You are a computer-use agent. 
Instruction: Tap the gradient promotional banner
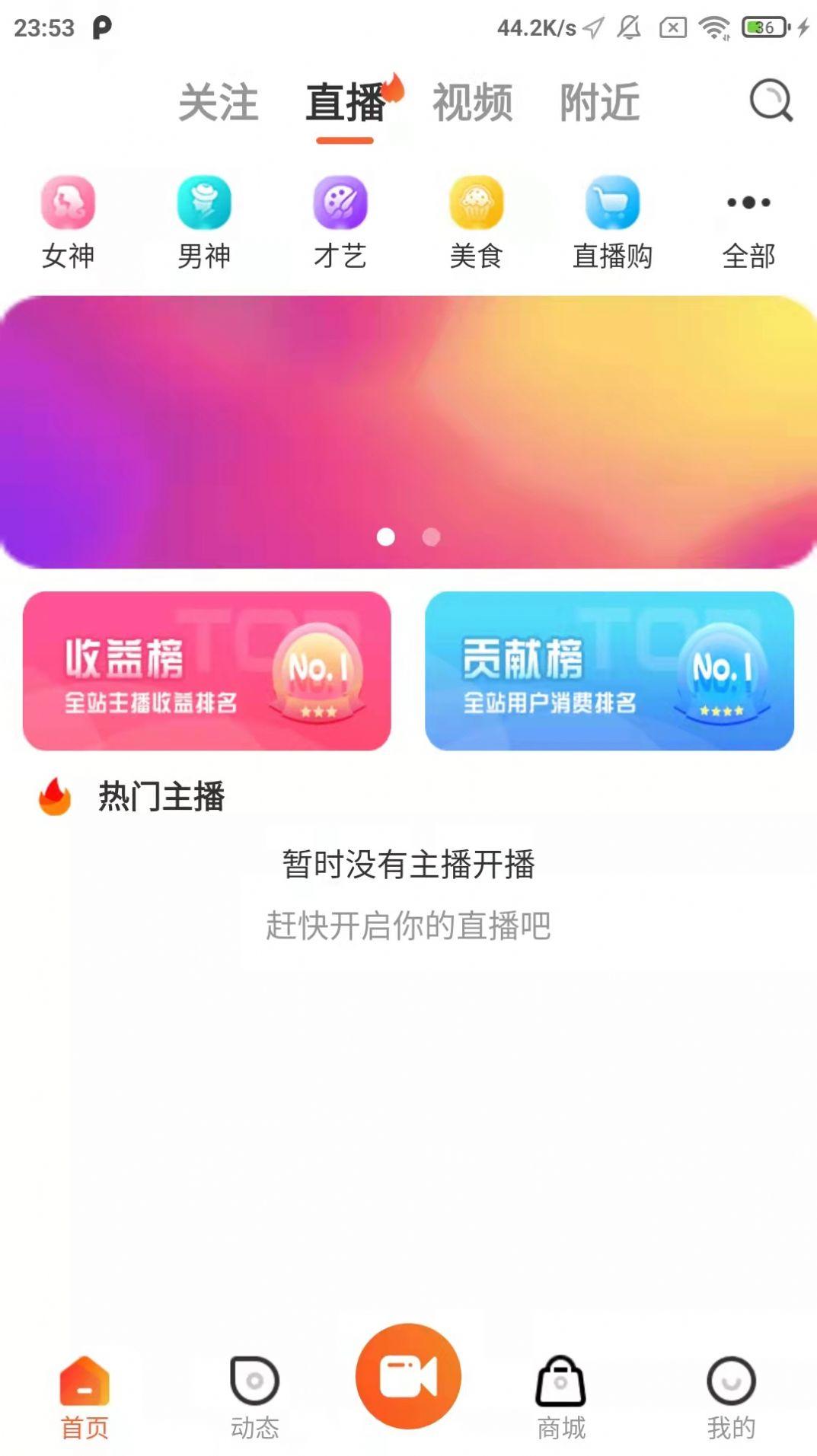pyautogui.click(x=408, y=432)
